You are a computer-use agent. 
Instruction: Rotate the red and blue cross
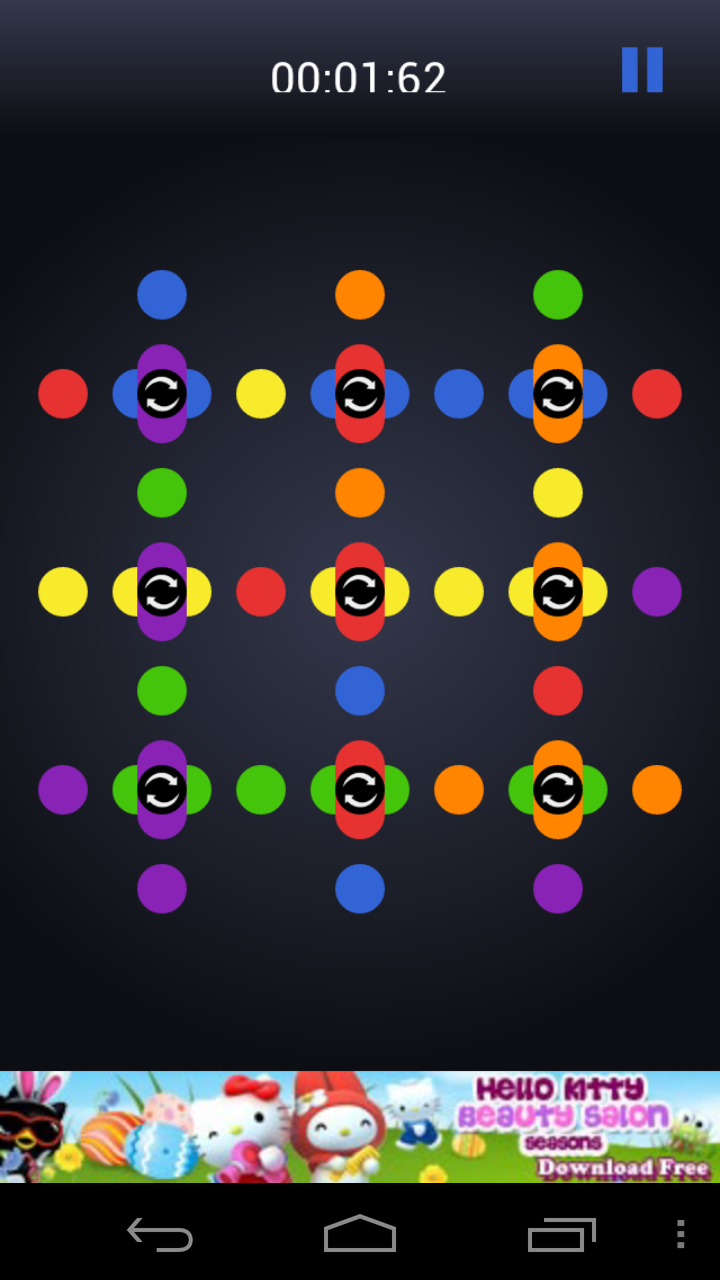point(360,394)
